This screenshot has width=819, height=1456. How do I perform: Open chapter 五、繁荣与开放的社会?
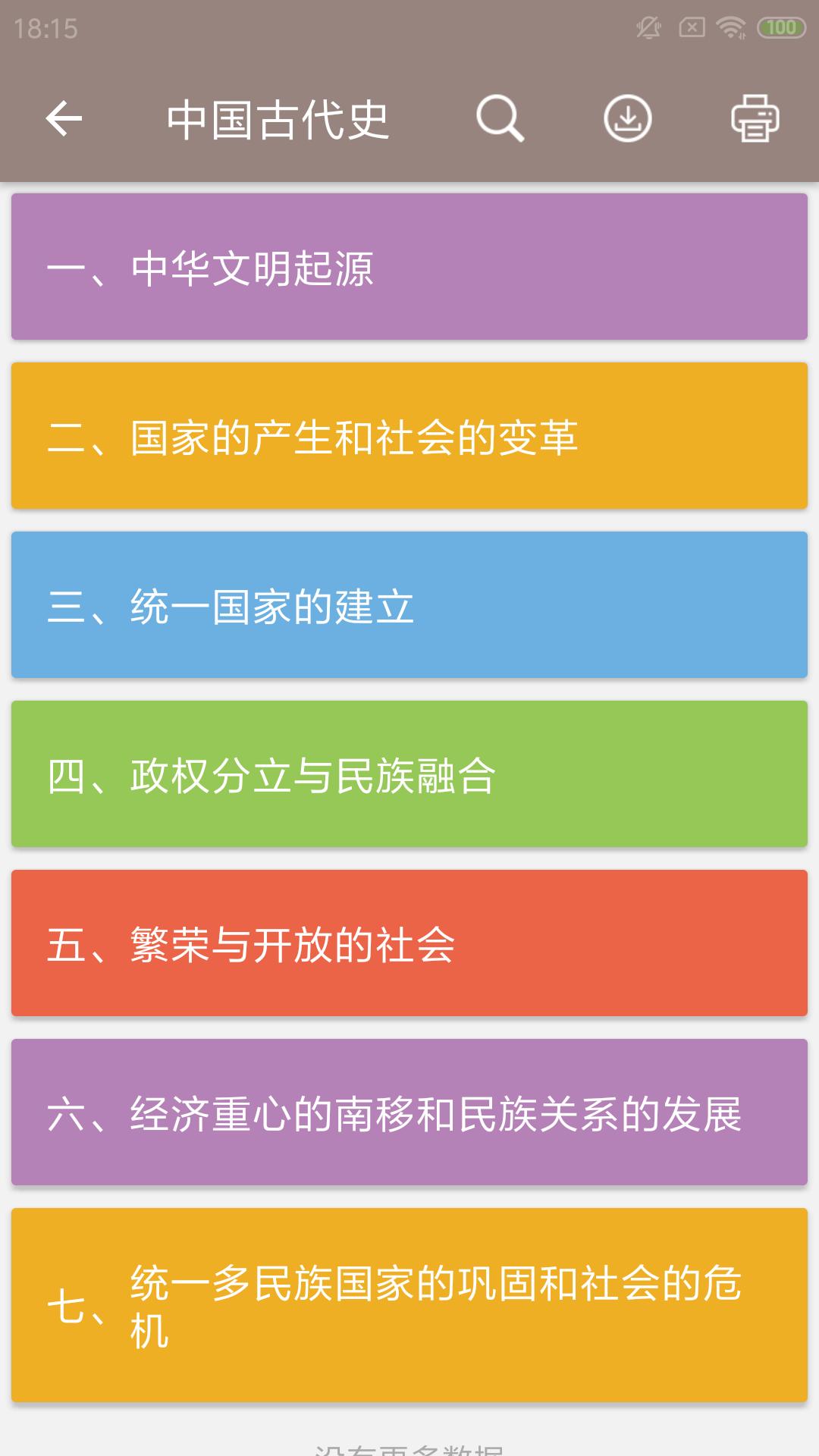[x=409, y=943]
